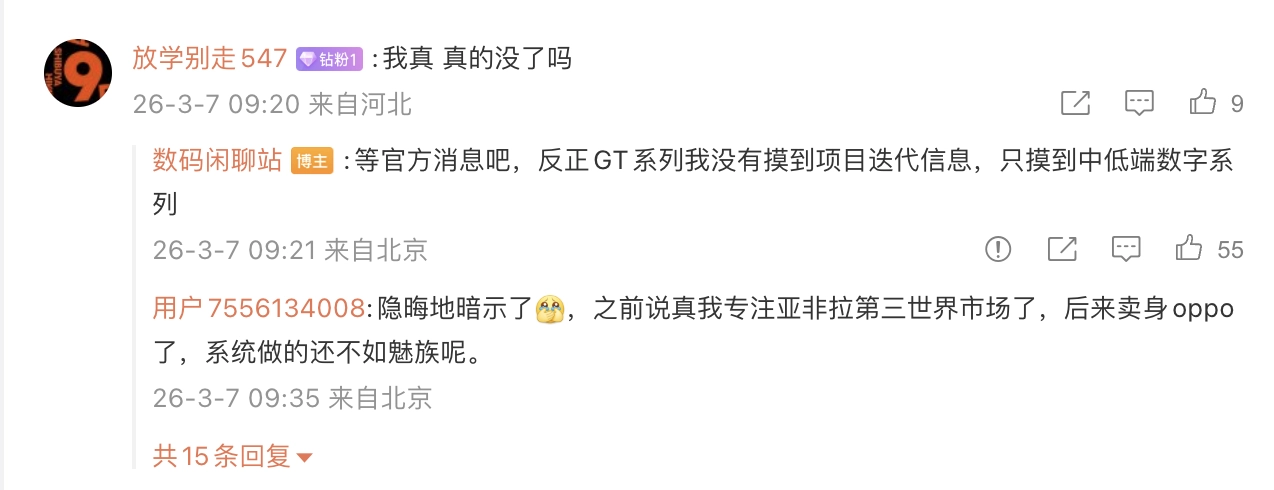Reply to 放学别走547's comment
The width and height of the screenshot is (1274, 490).
click(x=1139, y=103)
